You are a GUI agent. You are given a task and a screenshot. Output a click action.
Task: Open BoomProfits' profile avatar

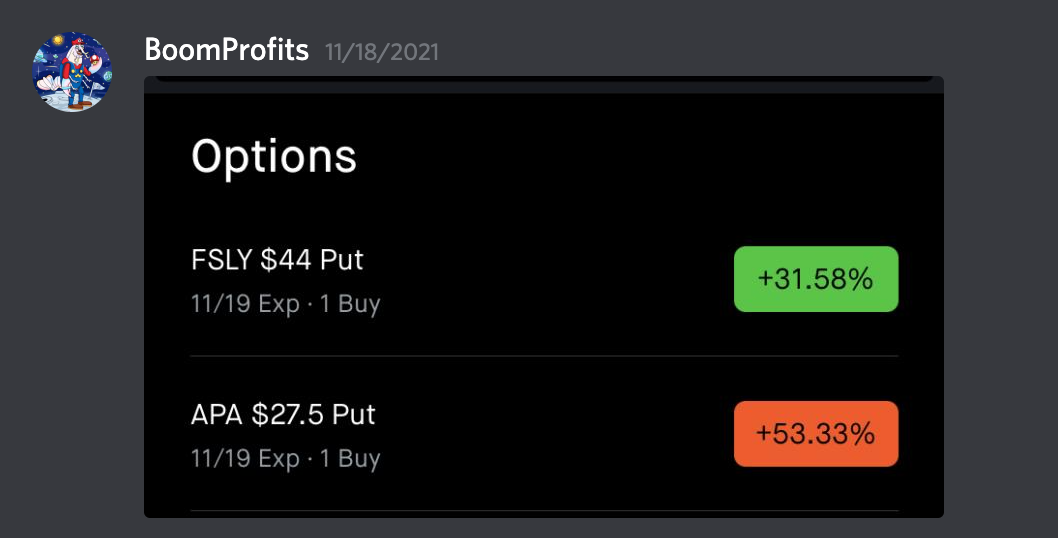point(72,71)
